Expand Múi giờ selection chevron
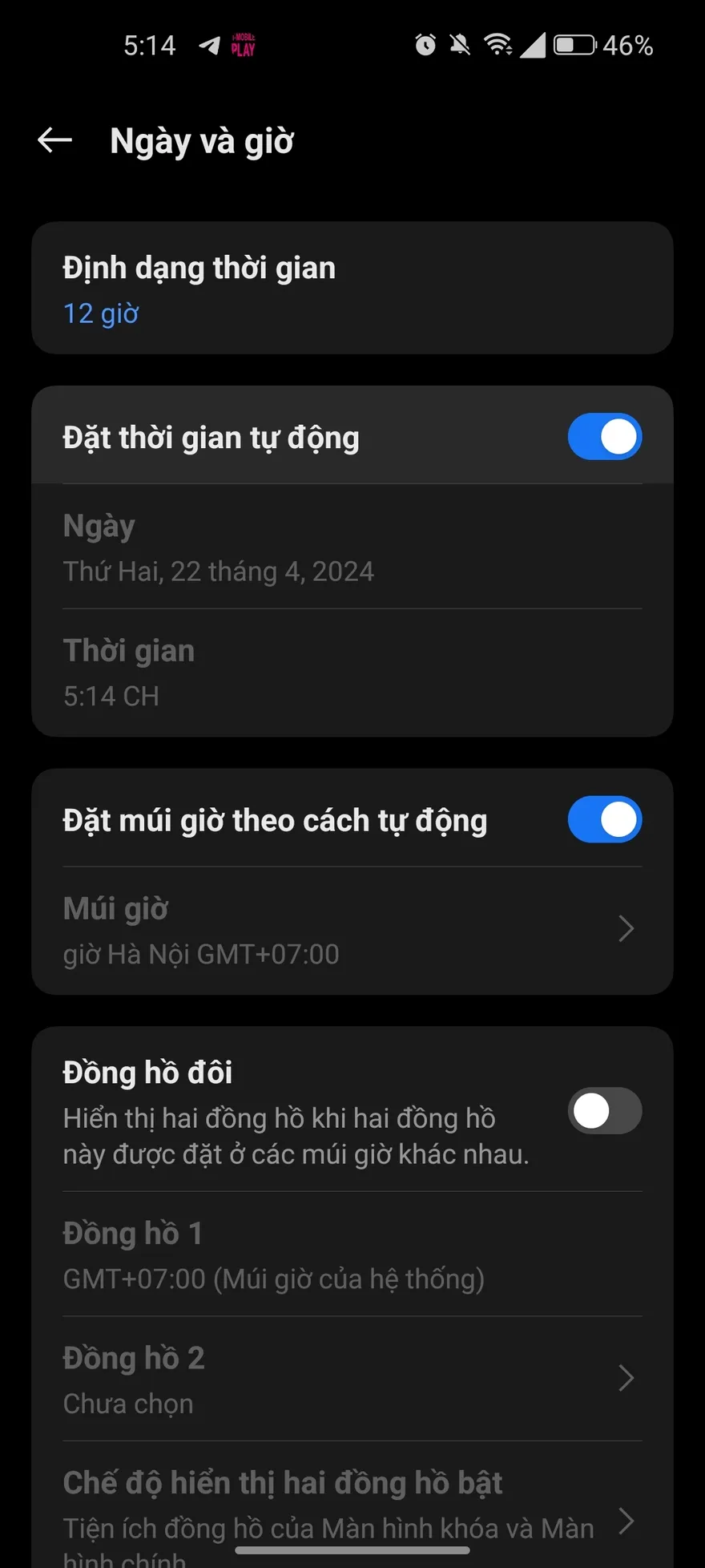705x1568 pixels. pyautogui.click(x=626, y=928)
